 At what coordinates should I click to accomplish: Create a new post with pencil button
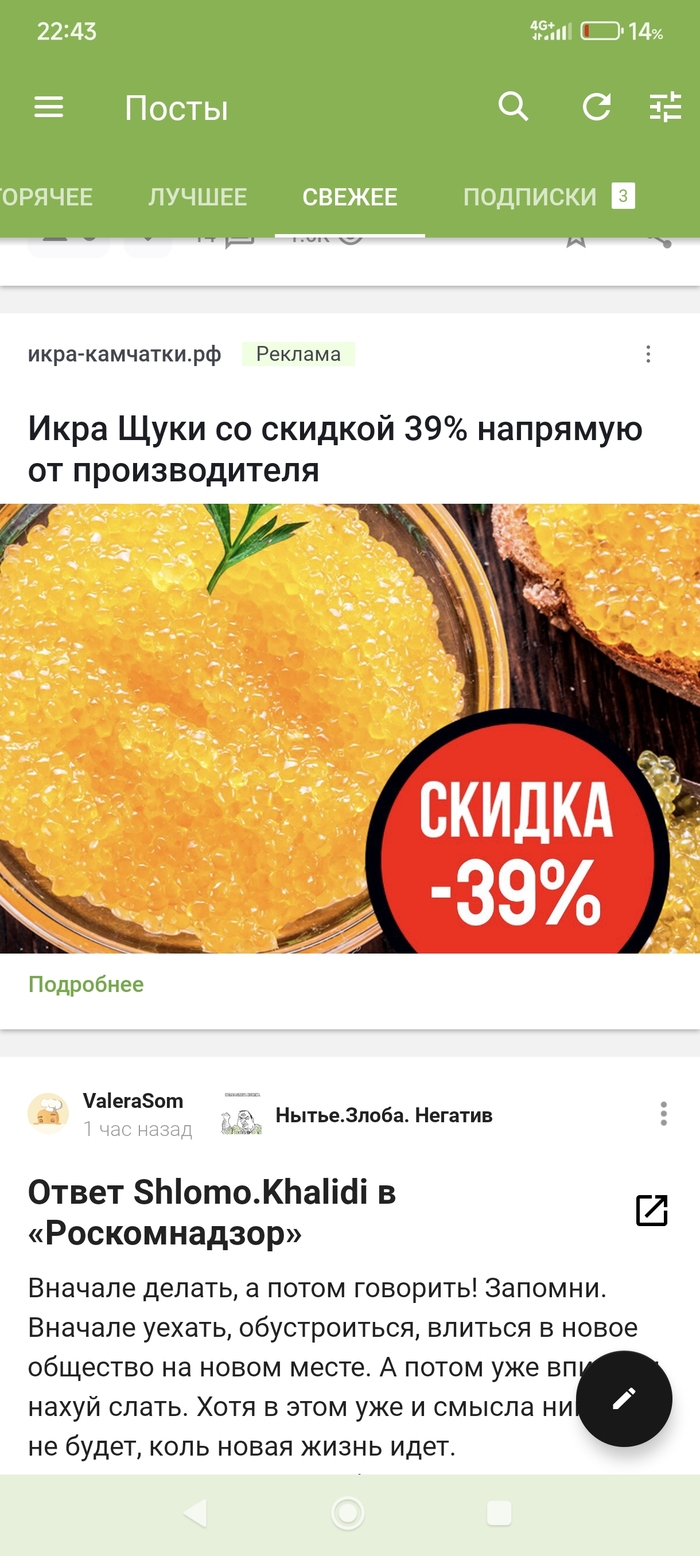pos(624,1398)
